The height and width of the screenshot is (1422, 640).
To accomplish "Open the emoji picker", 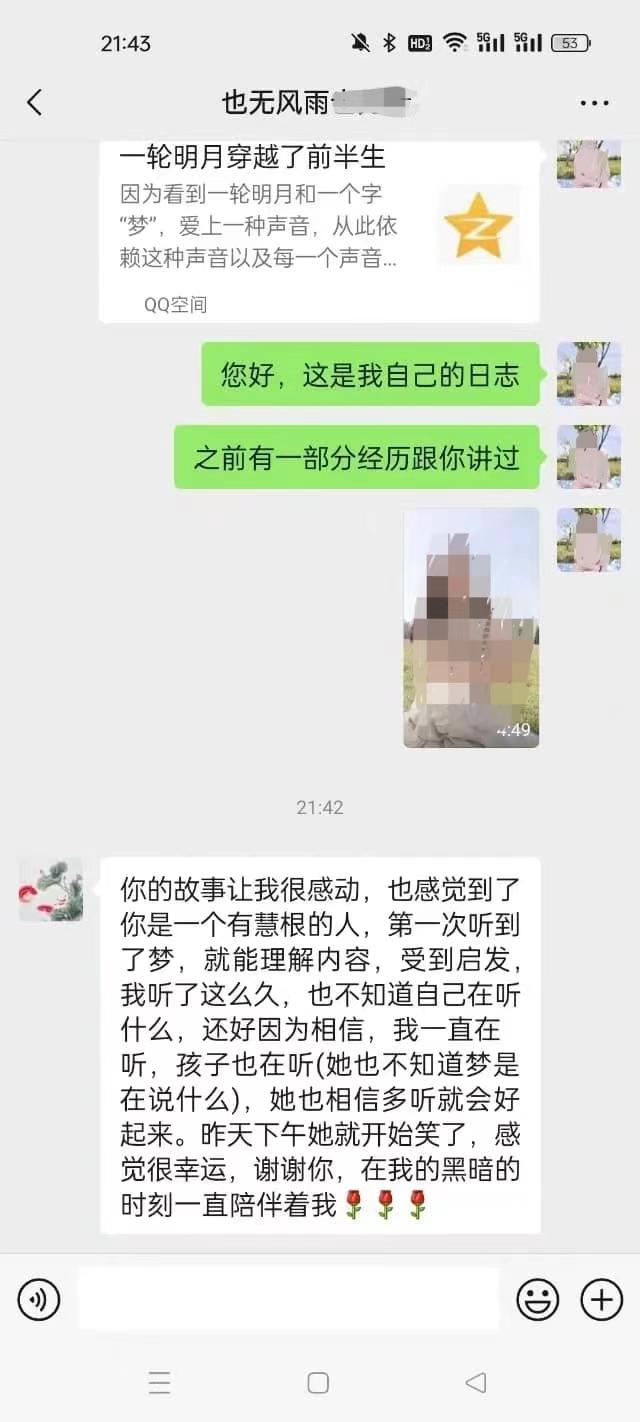I will [x=537, y=1299].
